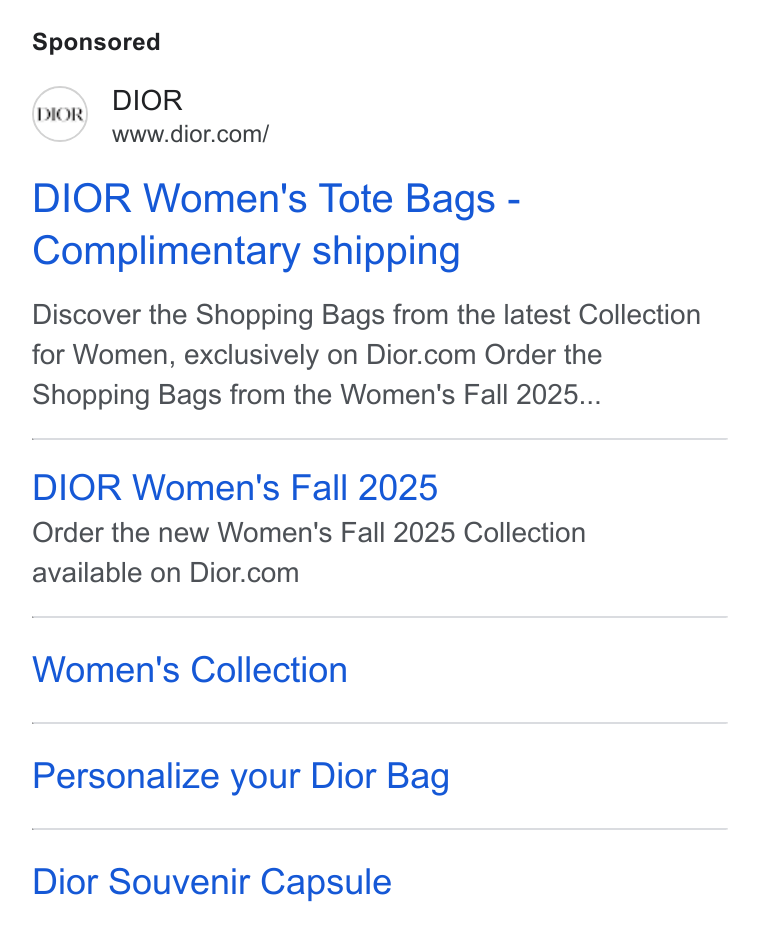Open the DIOR Women's Fall 2025 sitelink
Image resolution: width=760 pixels, height=934 pixels.
235,488
